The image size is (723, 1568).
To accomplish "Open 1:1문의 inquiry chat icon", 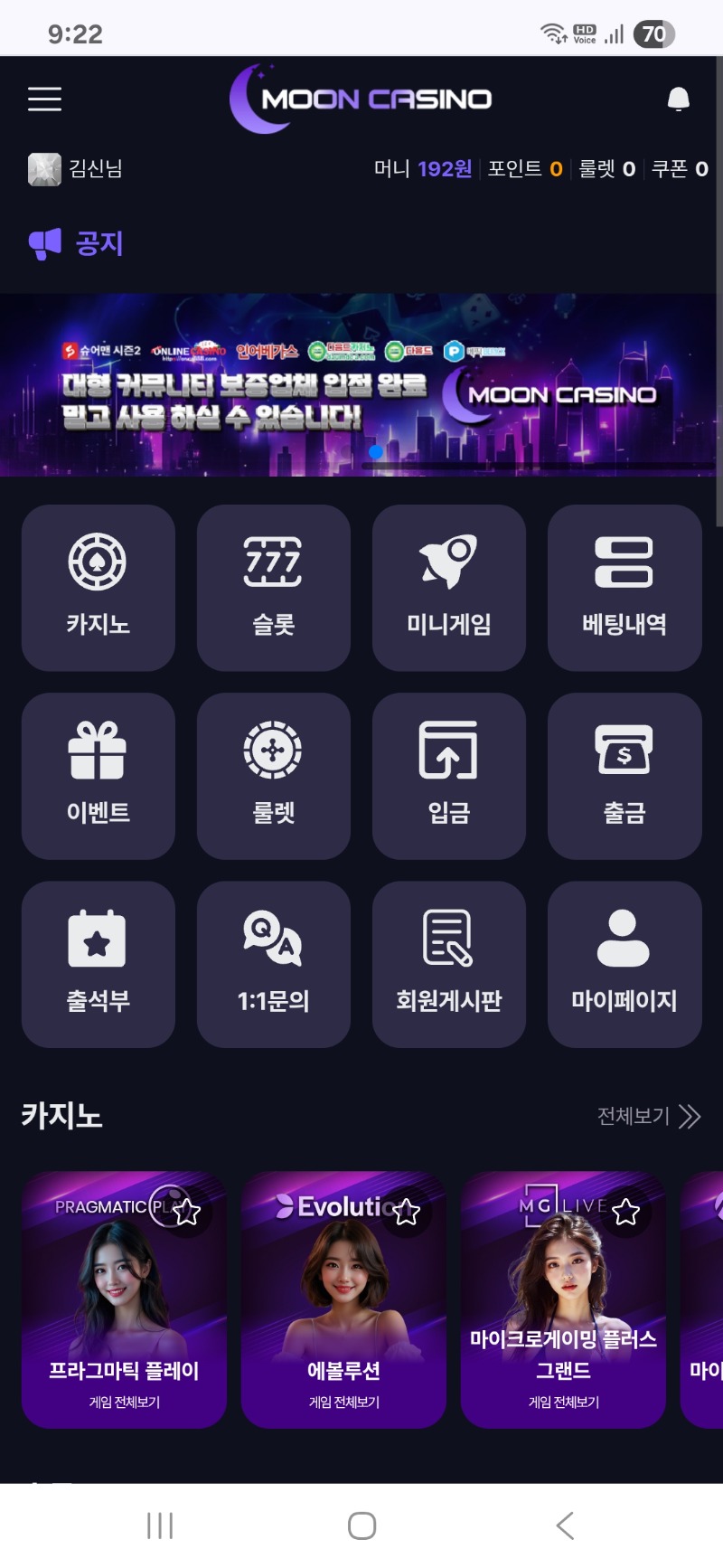I will coord(273,963).
